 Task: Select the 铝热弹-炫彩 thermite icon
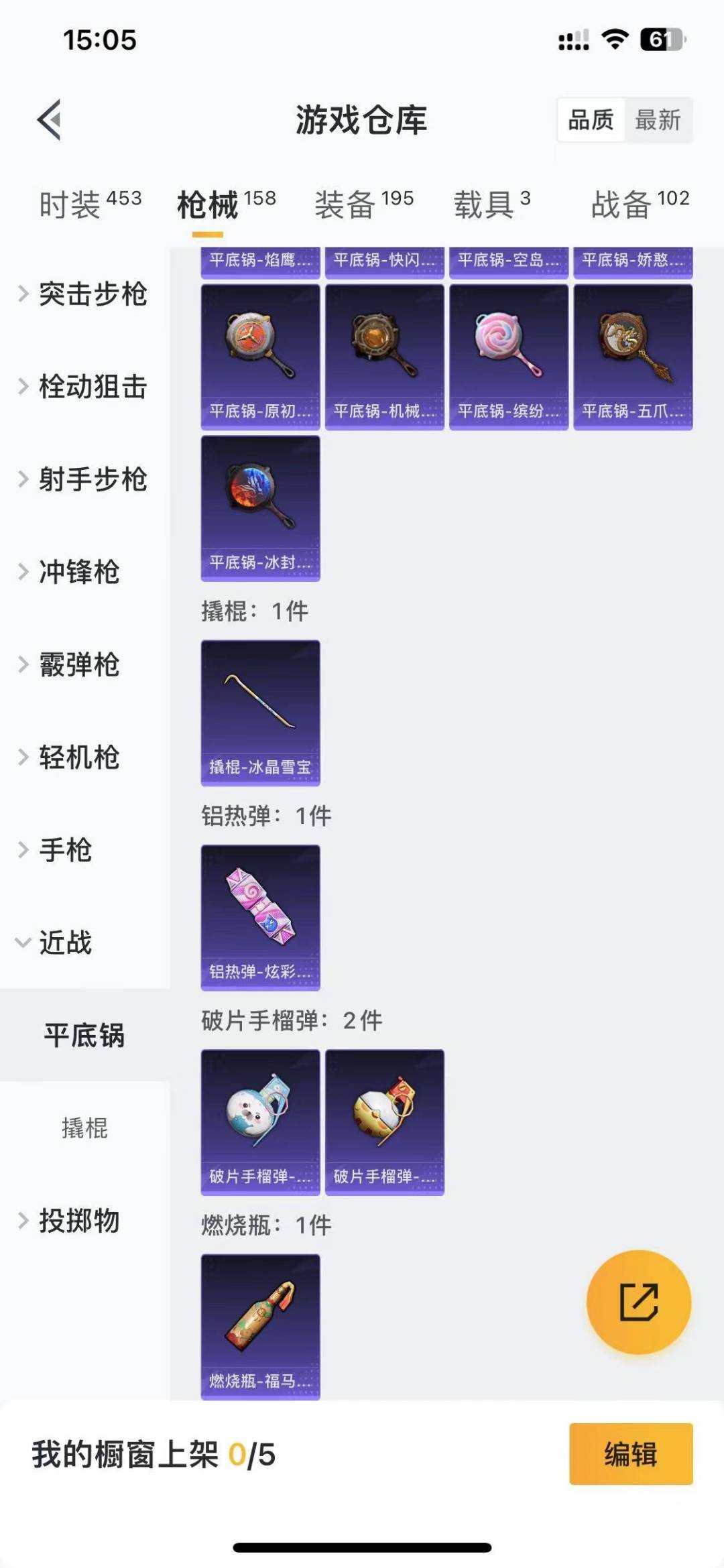click(x=260, y=912)
